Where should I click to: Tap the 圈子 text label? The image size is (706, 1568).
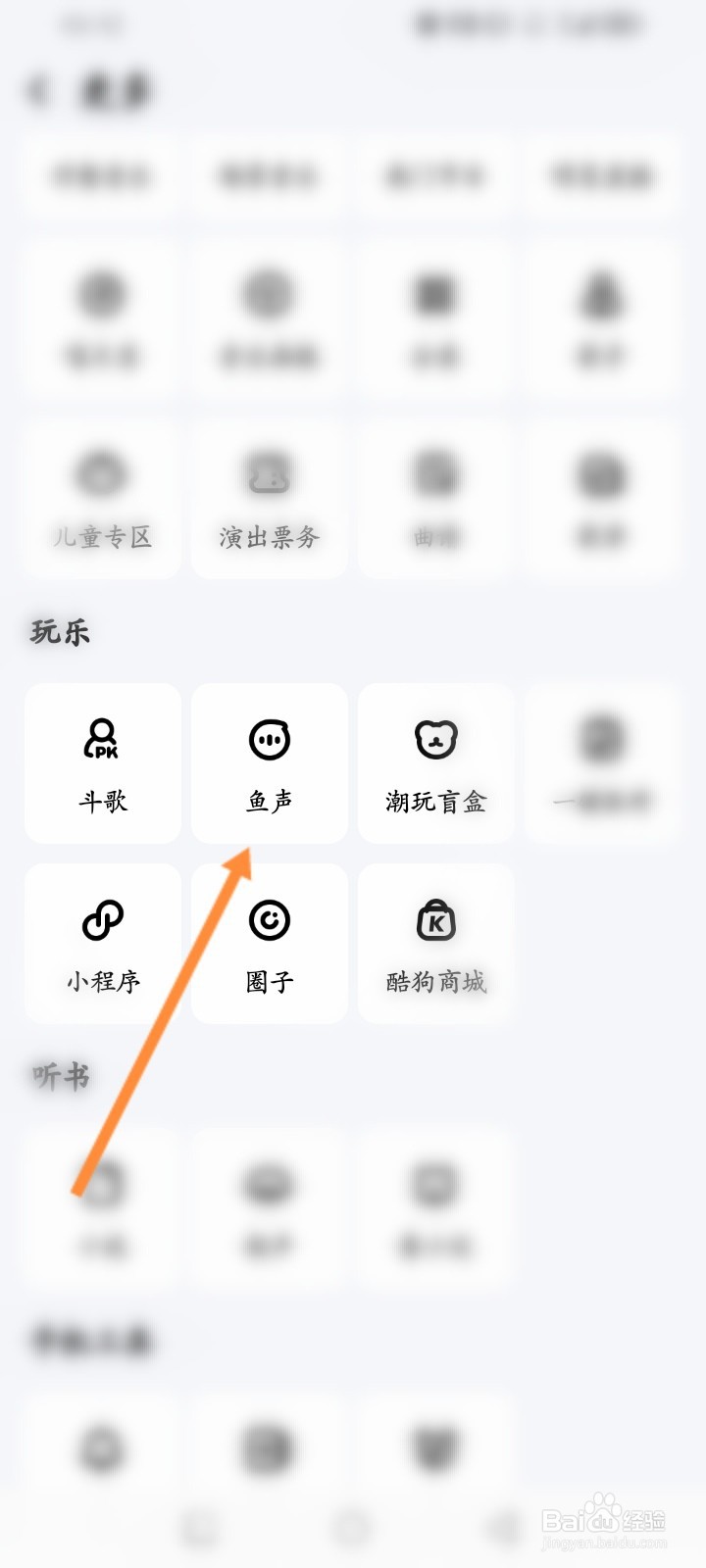pyautogui.click(x=269, y=980)
